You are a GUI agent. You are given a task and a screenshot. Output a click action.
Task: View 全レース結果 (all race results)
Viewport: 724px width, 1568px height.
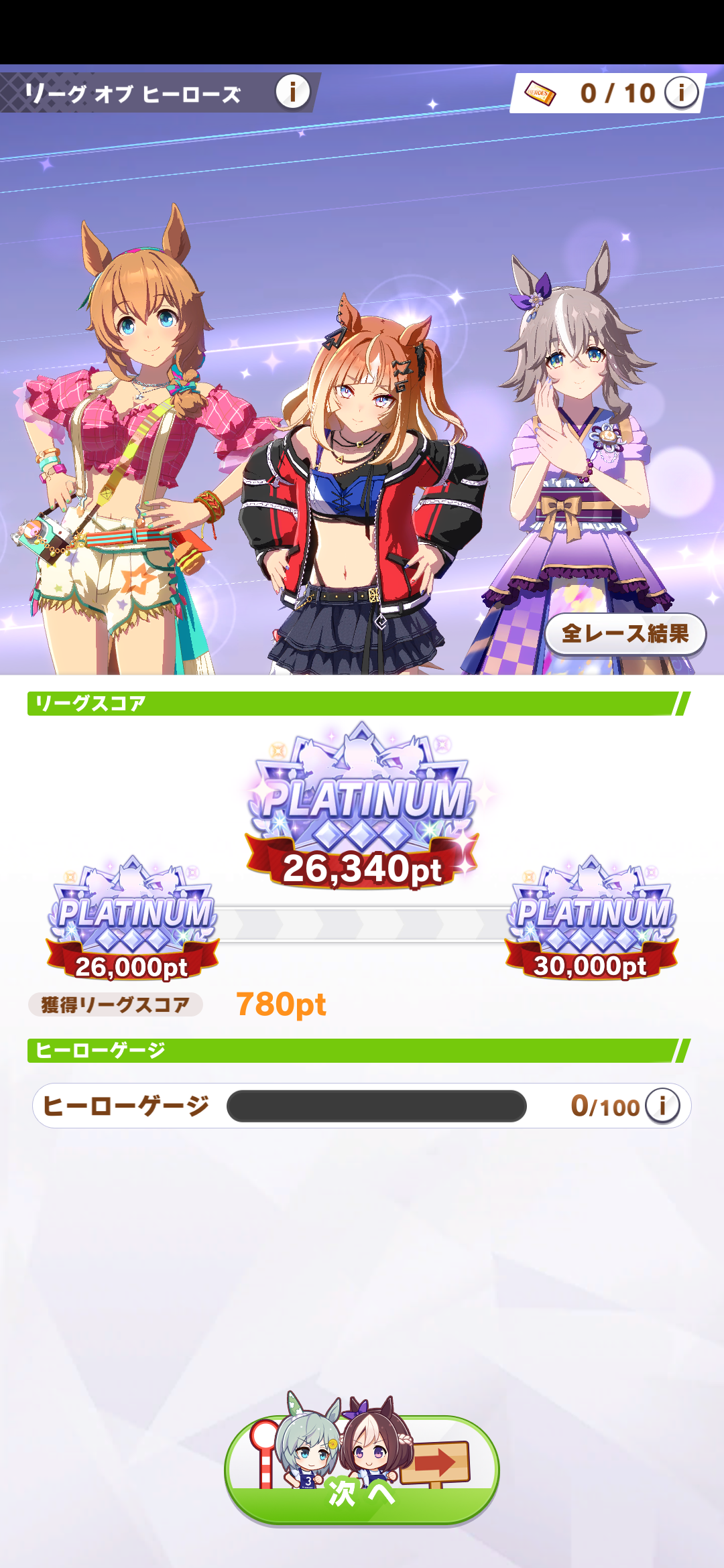point(625,634)
